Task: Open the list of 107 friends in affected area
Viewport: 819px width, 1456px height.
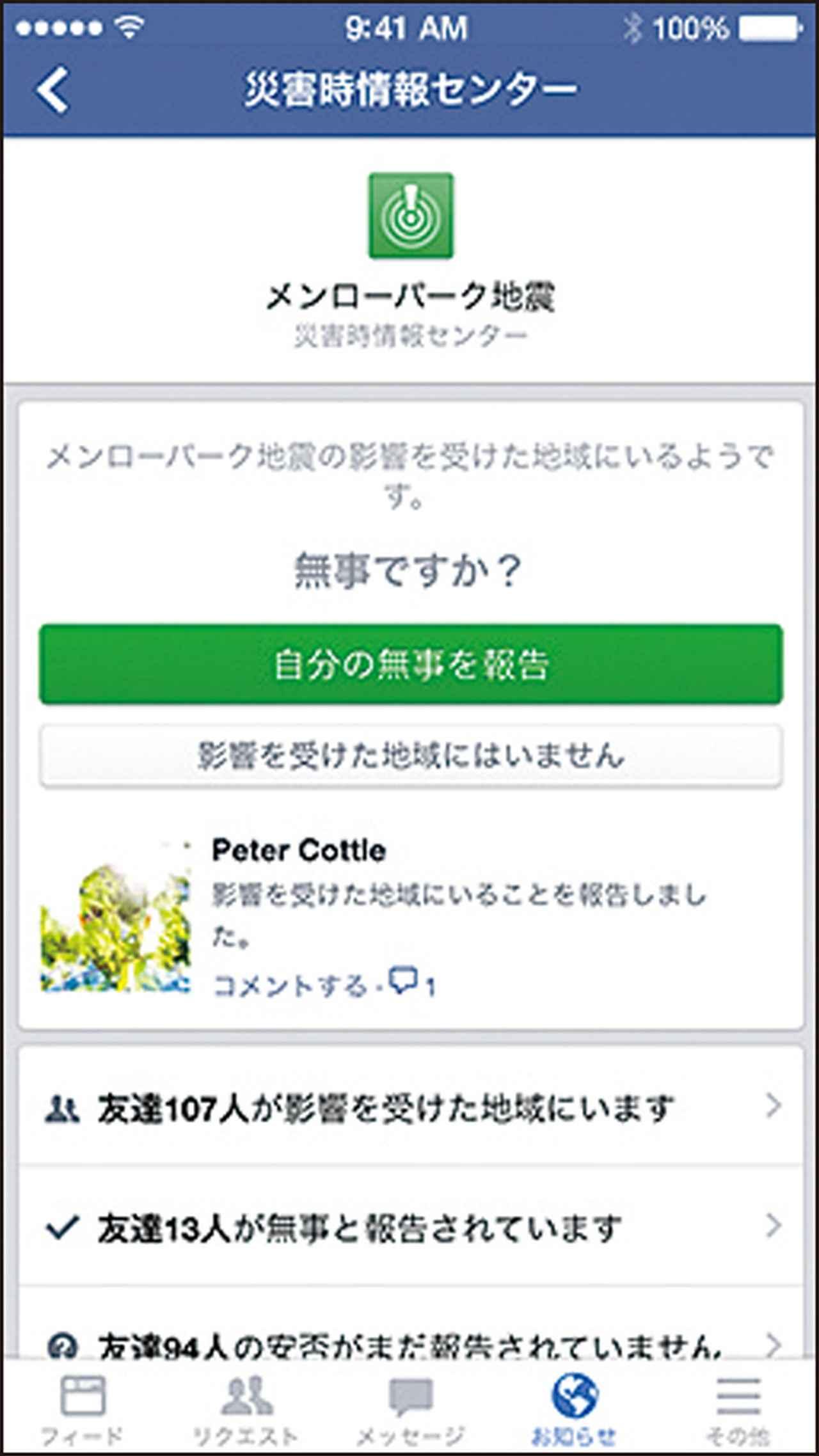Action: click(411, 1108)
